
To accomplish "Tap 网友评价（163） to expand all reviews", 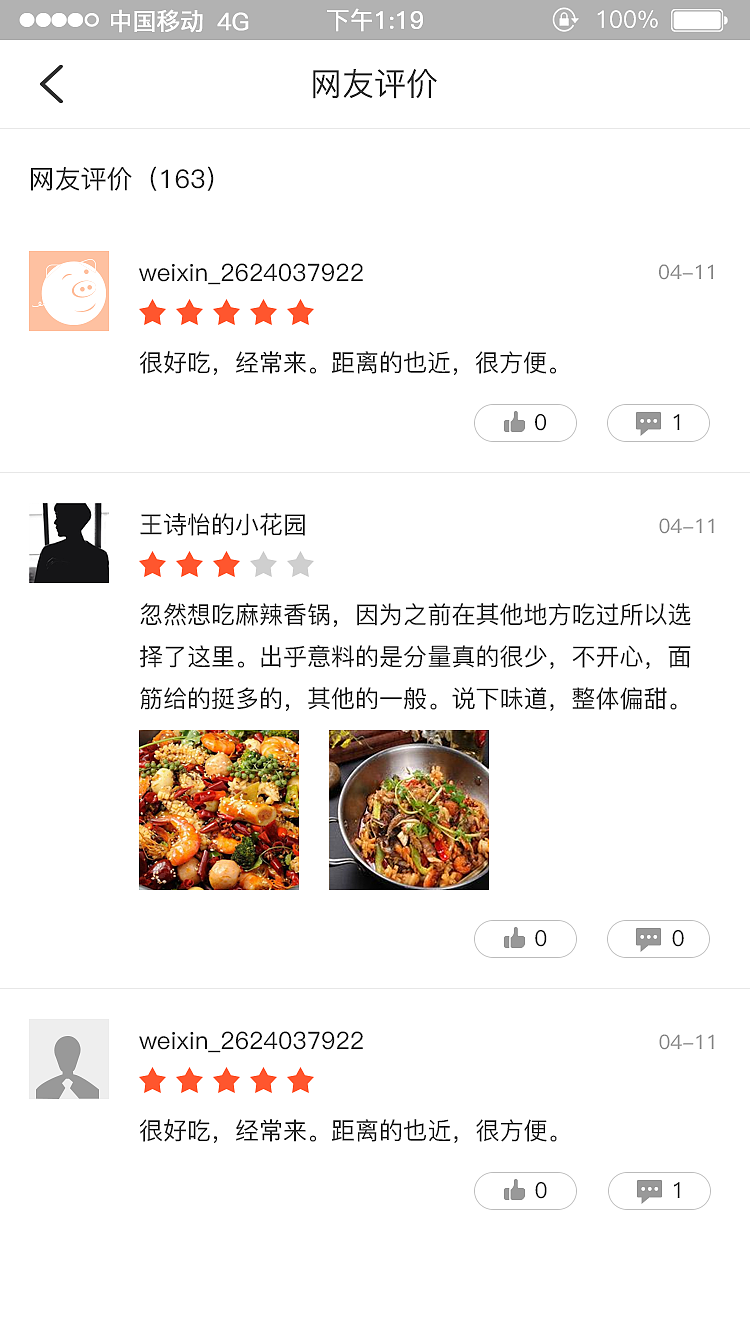I will pos(122,180).
